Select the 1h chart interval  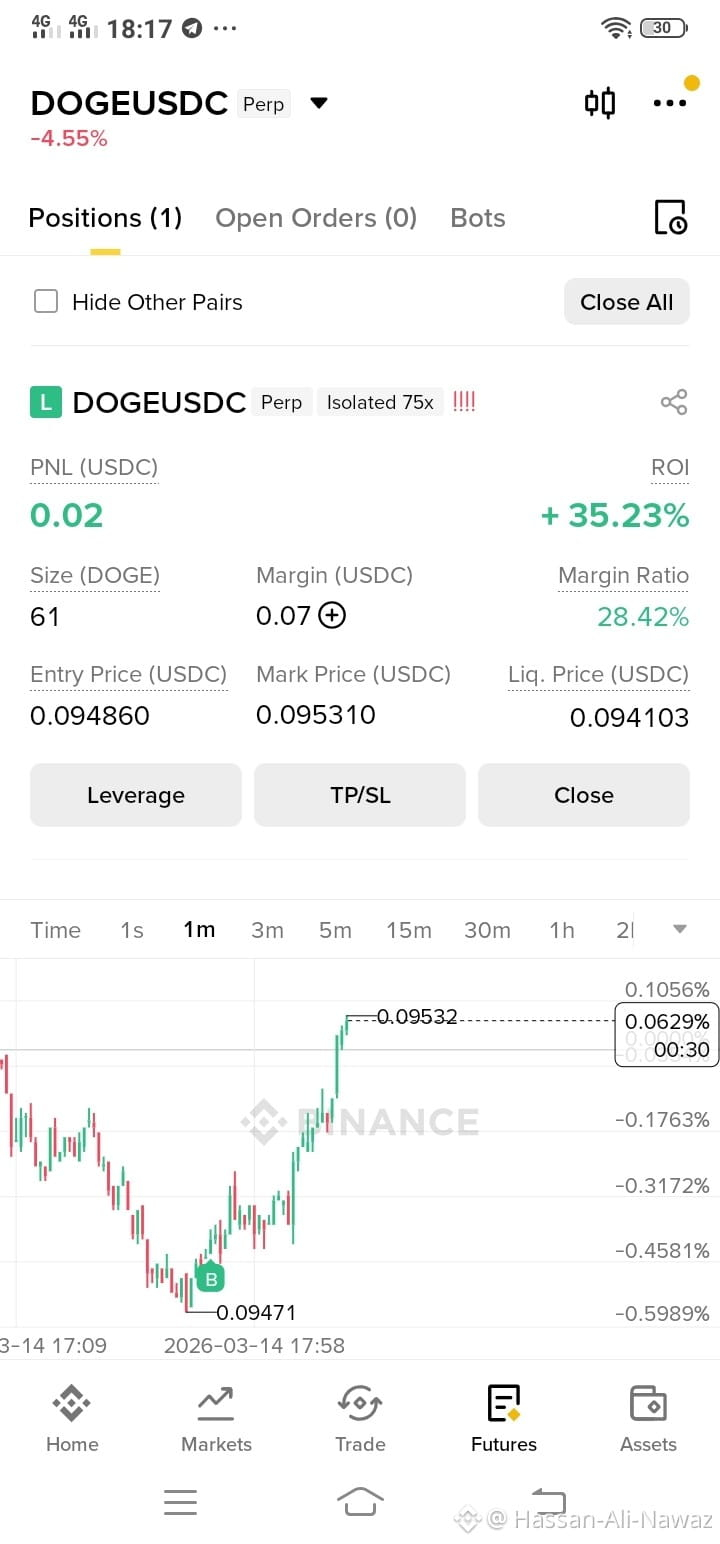point(562,930)
